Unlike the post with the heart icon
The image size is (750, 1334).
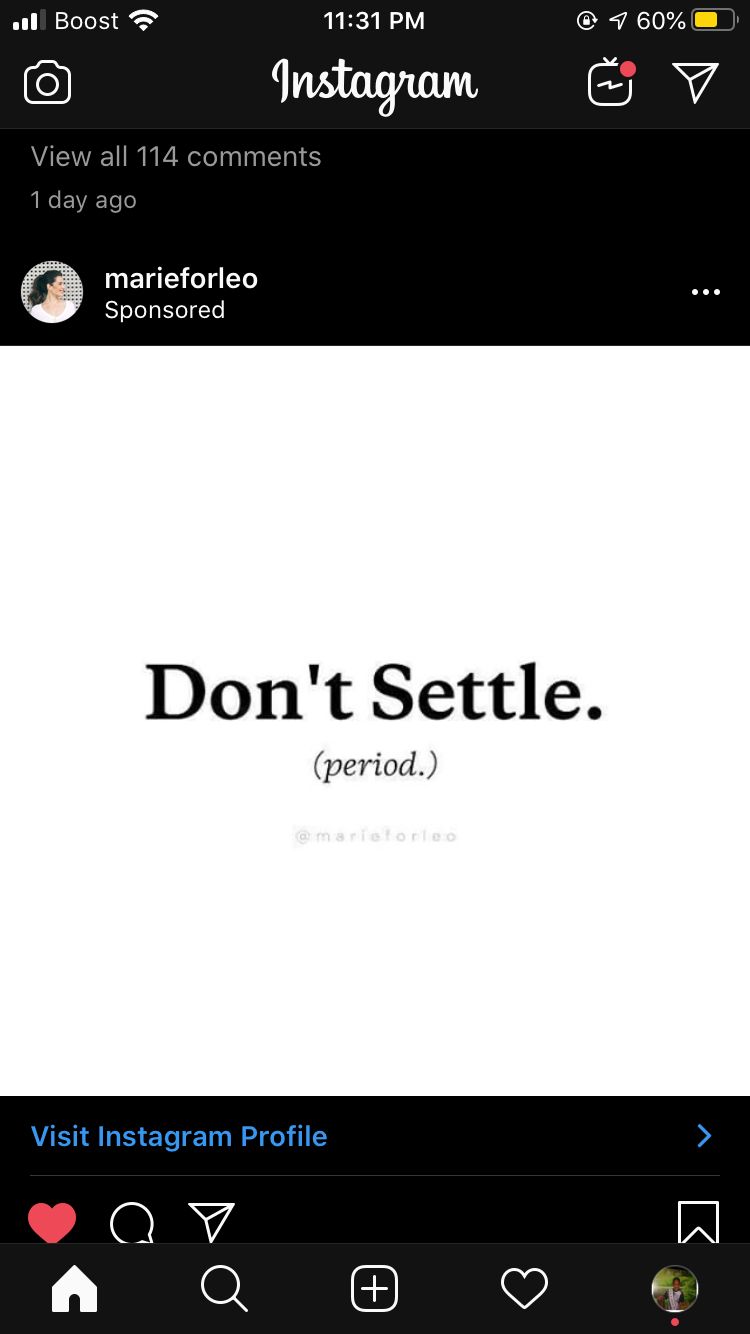(x=52, y=1221)
